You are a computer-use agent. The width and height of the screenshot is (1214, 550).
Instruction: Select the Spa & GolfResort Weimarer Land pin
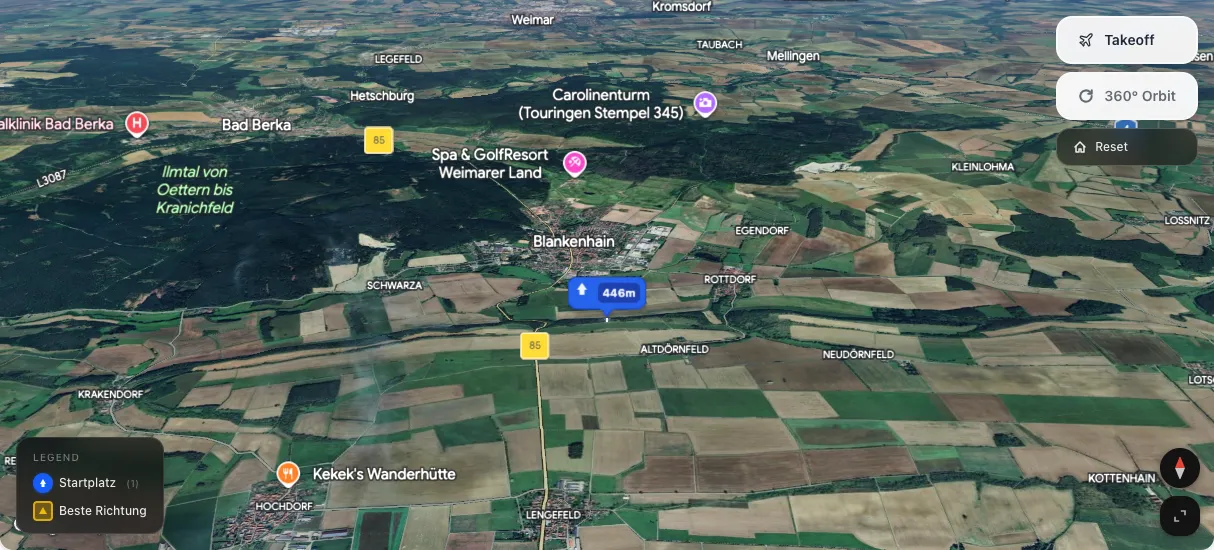coord(575,162)
